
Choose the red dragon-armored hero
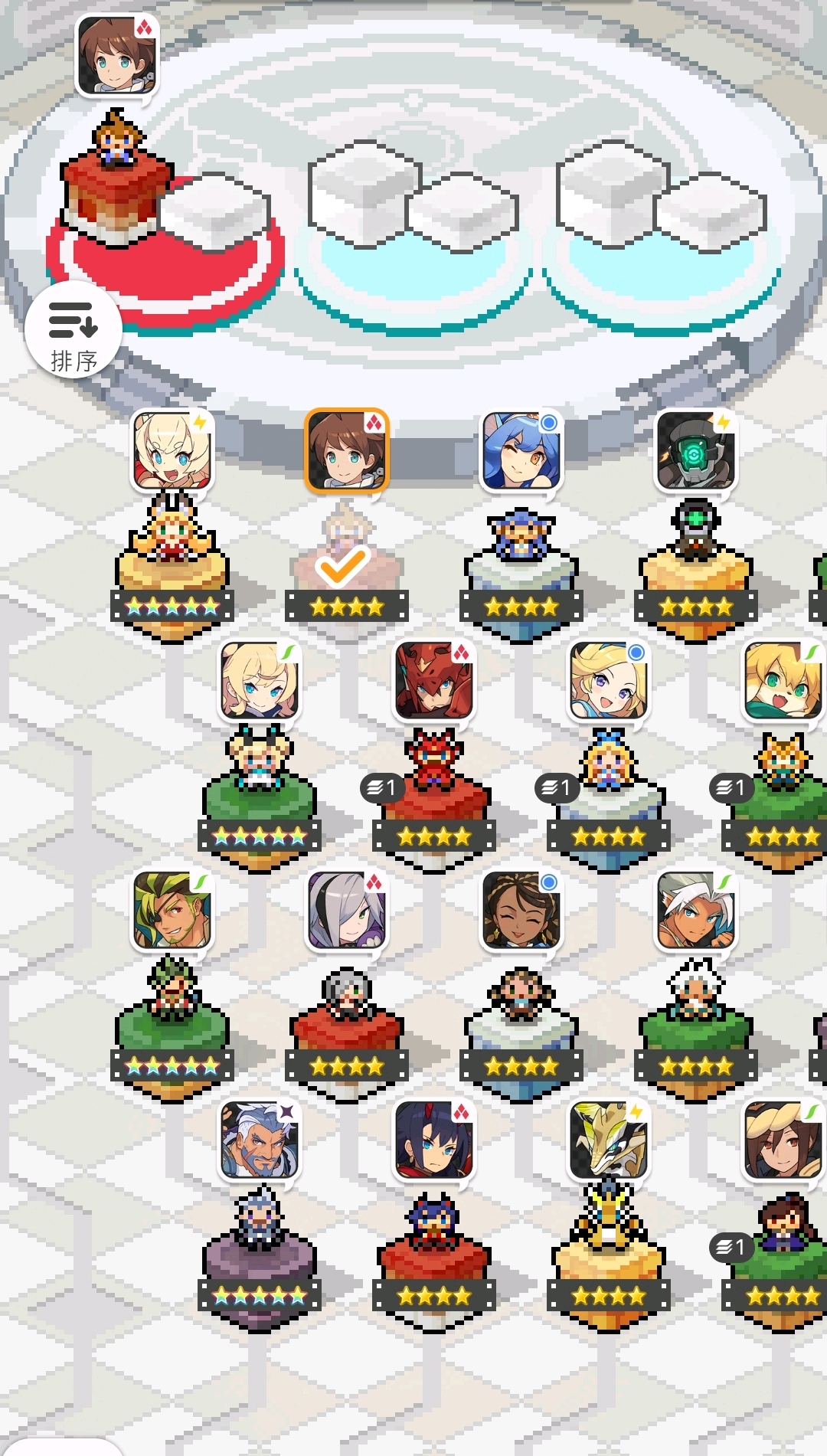pos(434,680)
